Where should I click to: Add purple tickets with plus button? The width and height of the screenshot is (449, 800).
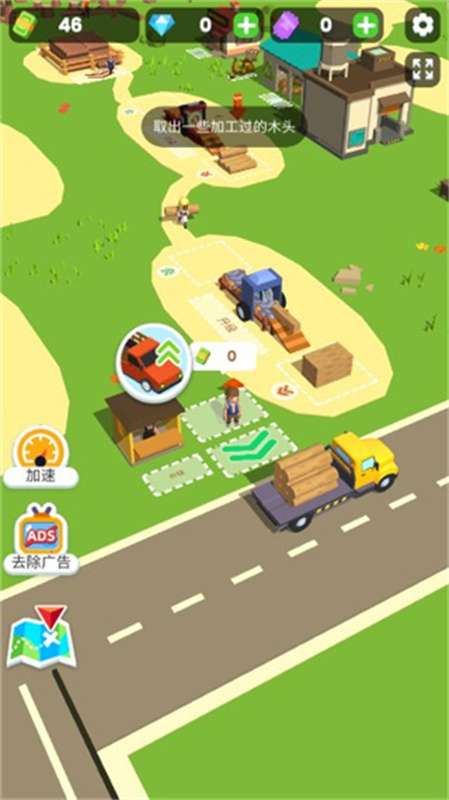click(x=366, y=24)
